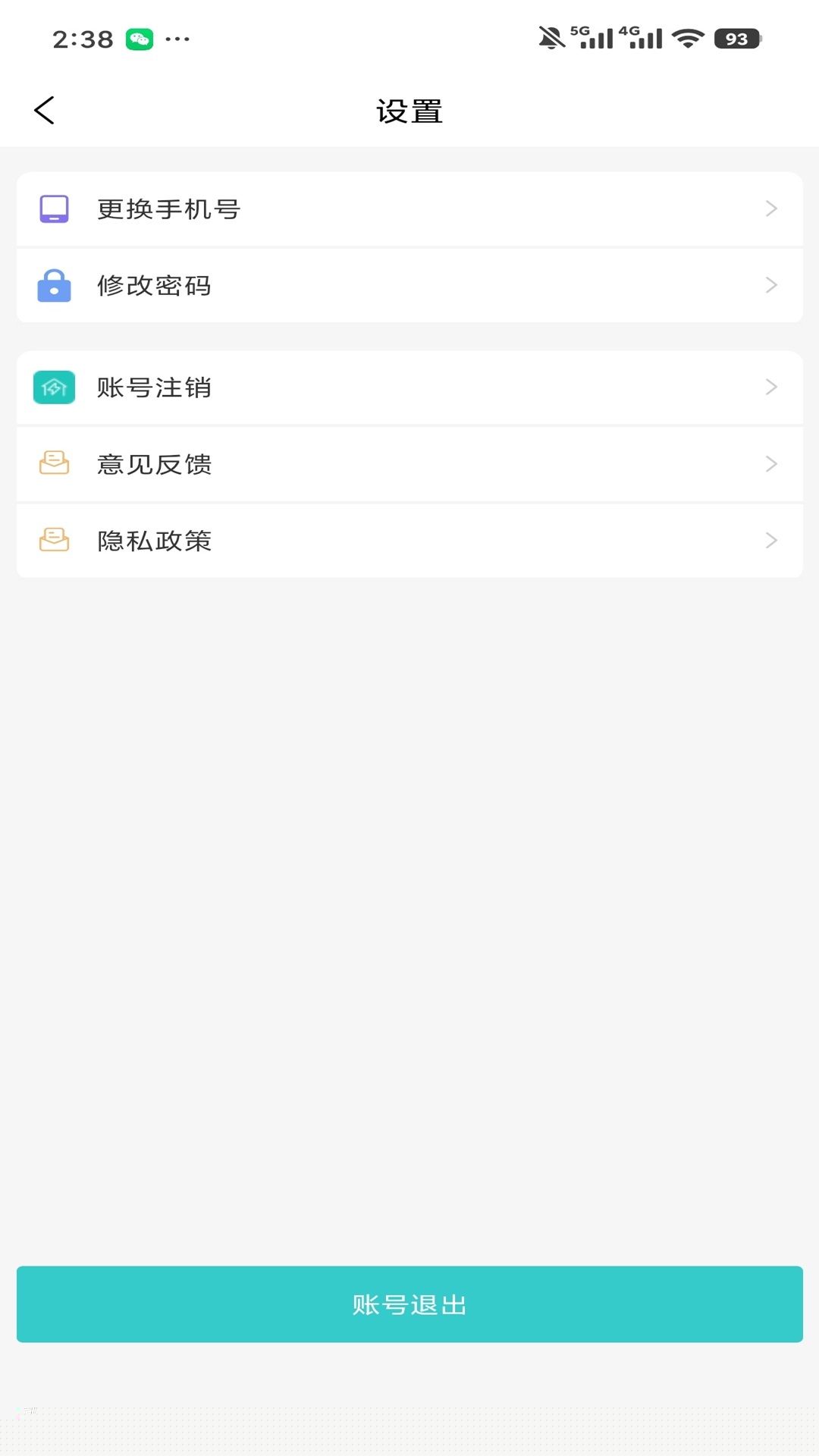This screenshot has width=819, height=1456.
Task: Tap the 账号退出 logout button
Action: pyautogui.click(x=409, y=1304)
